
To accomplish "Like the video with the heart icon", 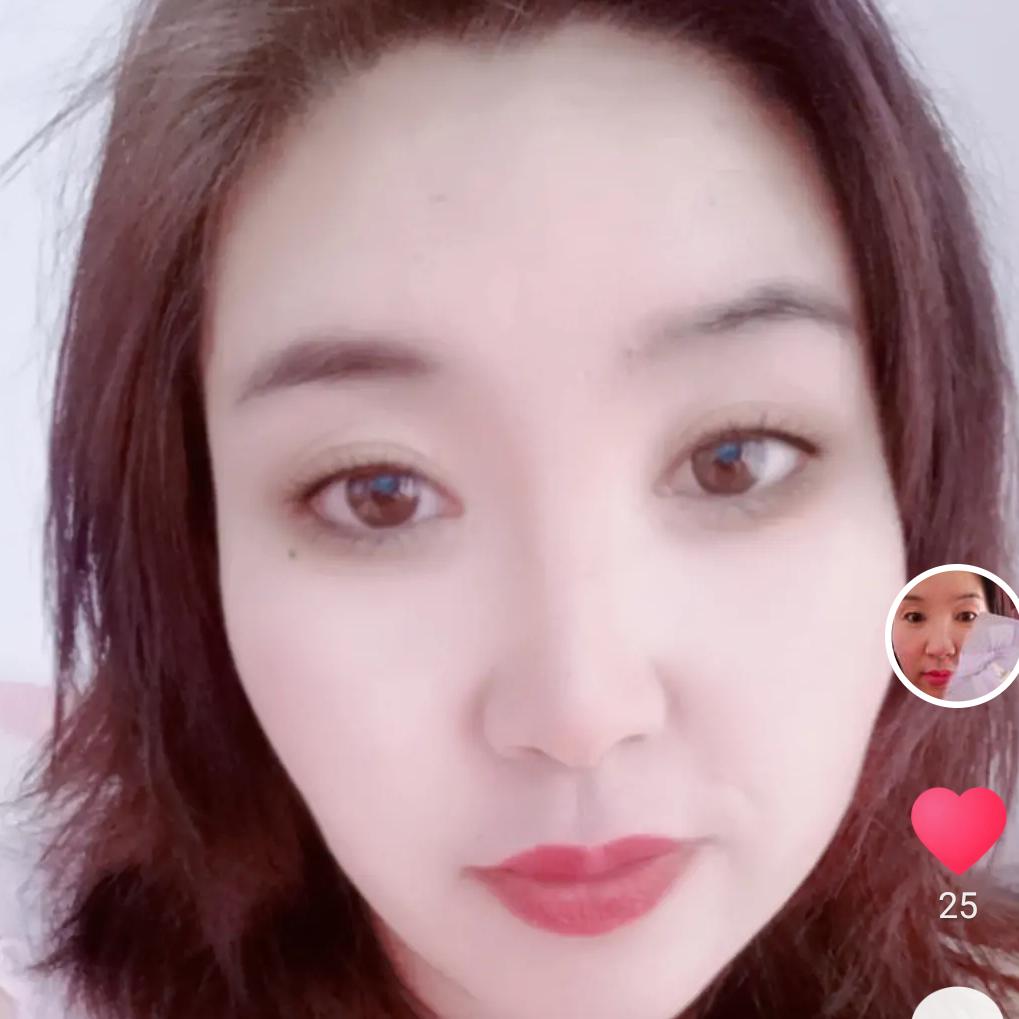I will point(959,830).
